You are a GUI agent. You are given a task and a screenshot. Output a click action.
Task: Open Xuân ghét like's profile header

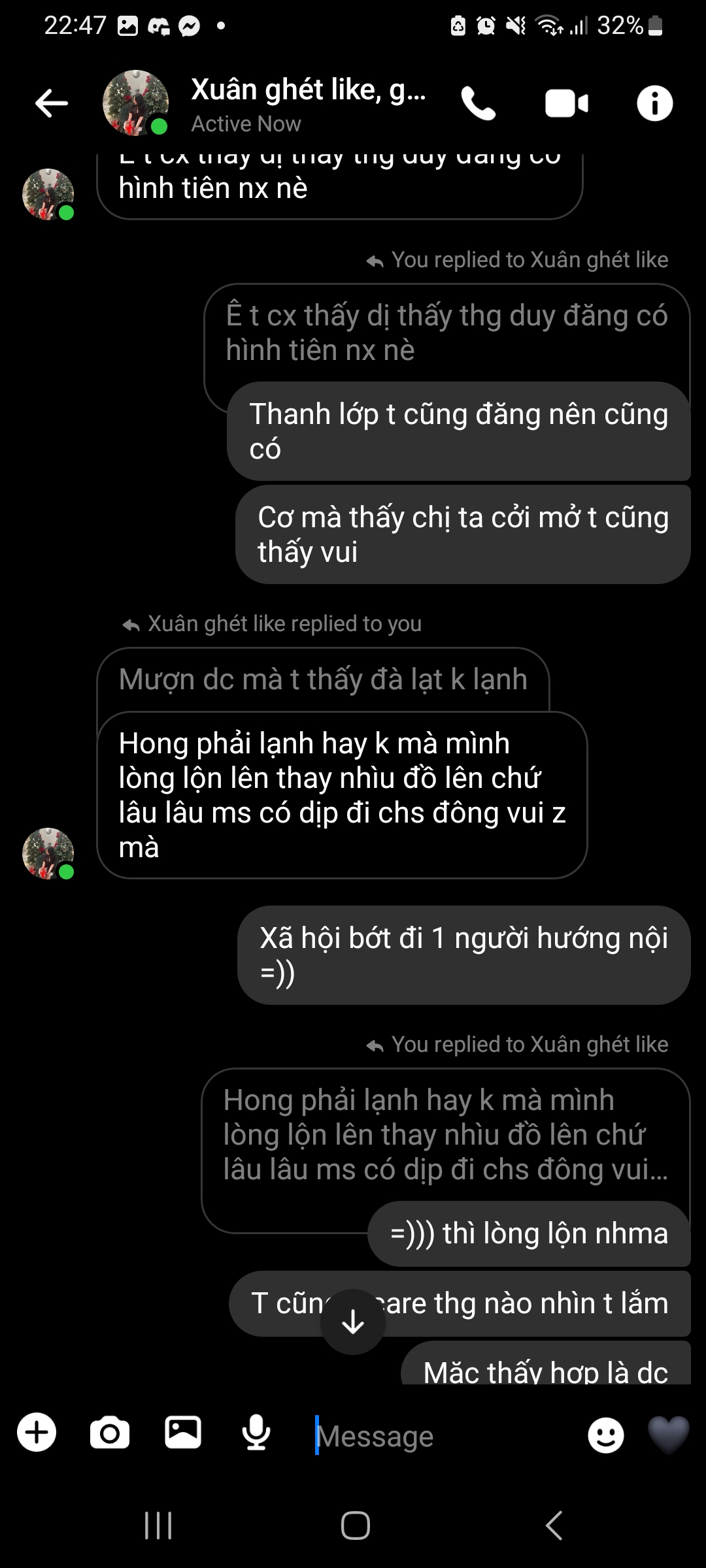click(x=307, y=103)
